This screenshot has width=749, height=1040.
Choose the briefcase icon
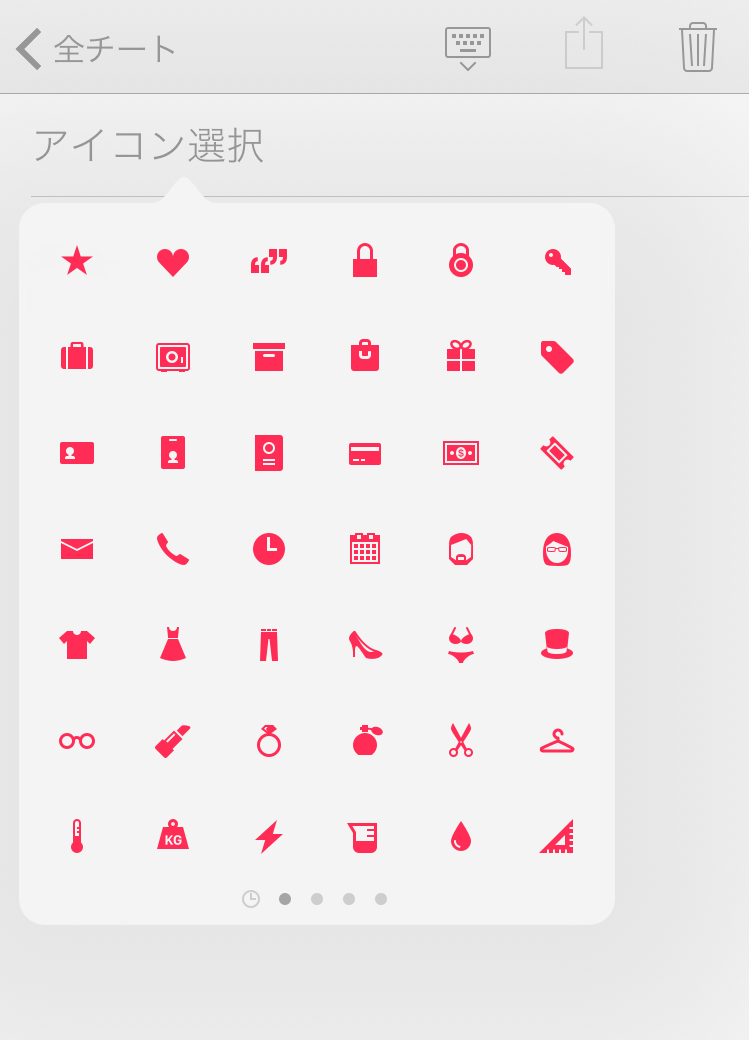click(x=77, y=356)
